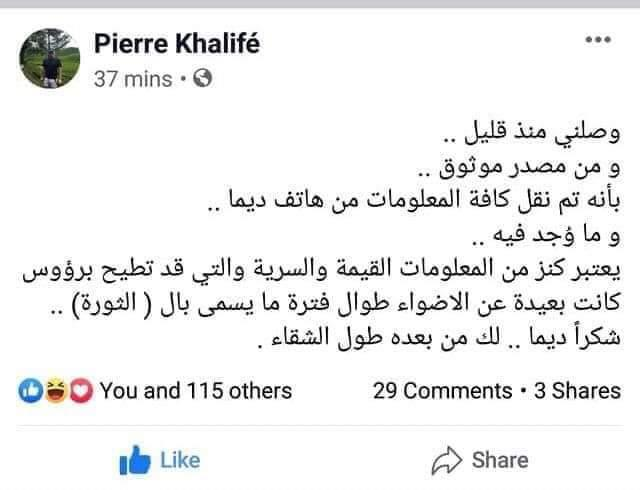Open the 29 Comments list

[x=442, y=390]
